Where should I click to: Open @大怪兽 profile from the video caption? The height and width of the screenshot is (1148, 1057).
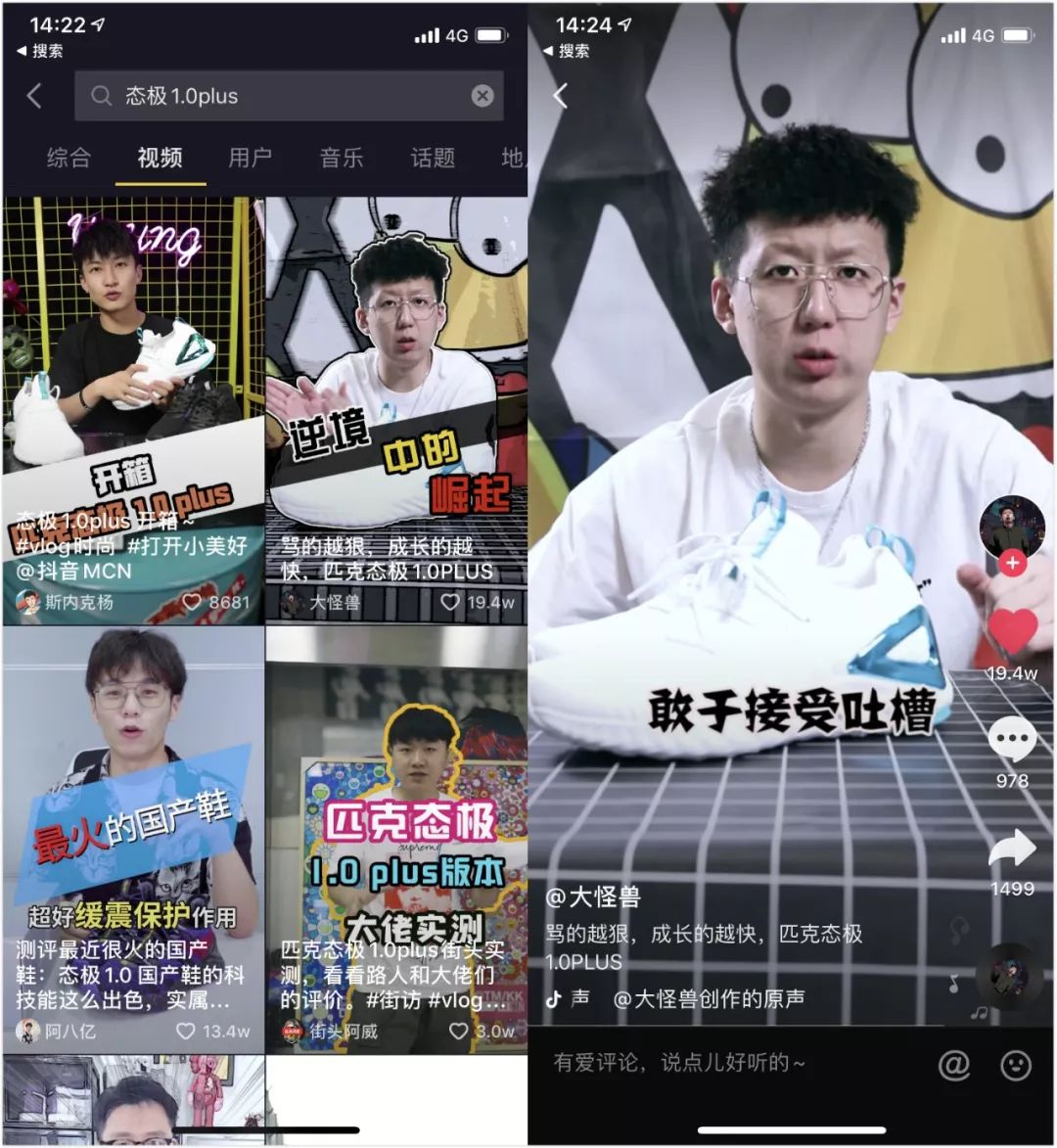click(593, 896)
